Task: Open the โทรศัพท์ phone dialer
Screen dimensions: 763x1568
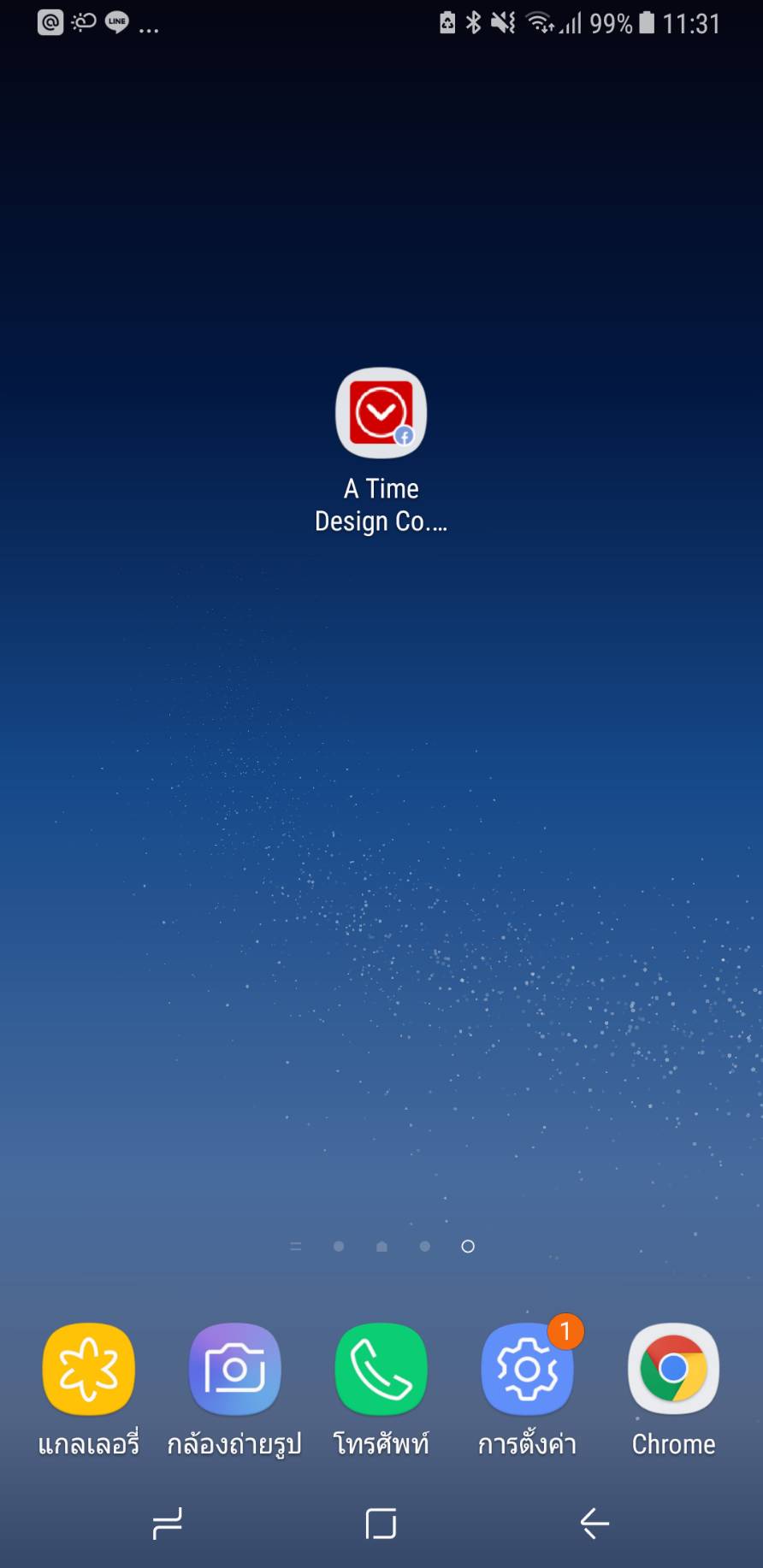Action: (x=381, y=1370)
